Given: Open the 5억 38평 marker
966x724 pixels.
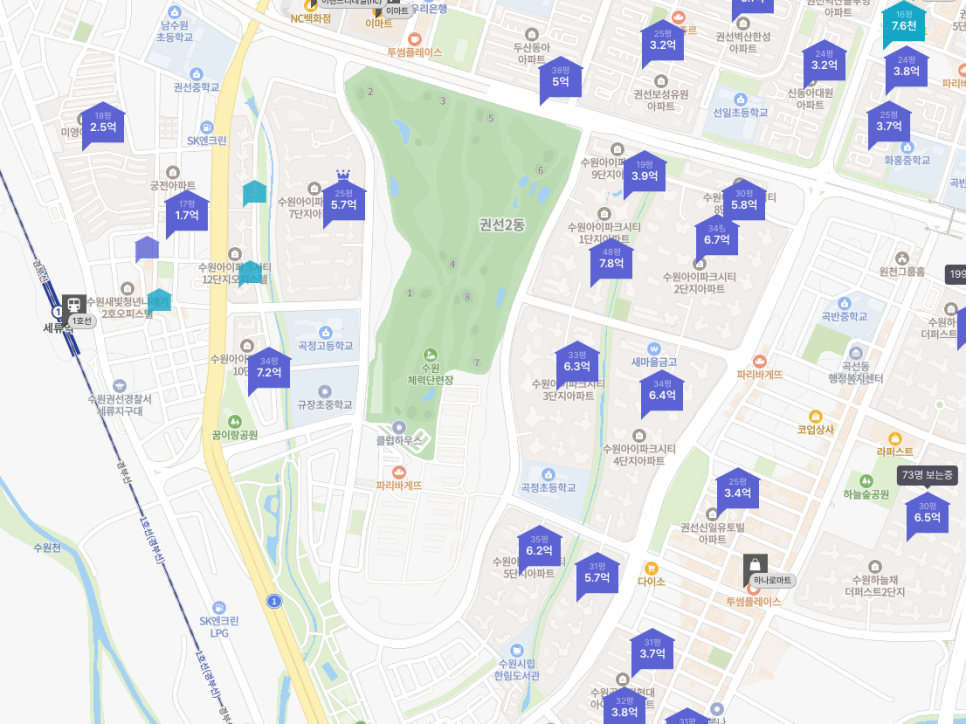Looking at the screenshot, I should coord(560,79).
